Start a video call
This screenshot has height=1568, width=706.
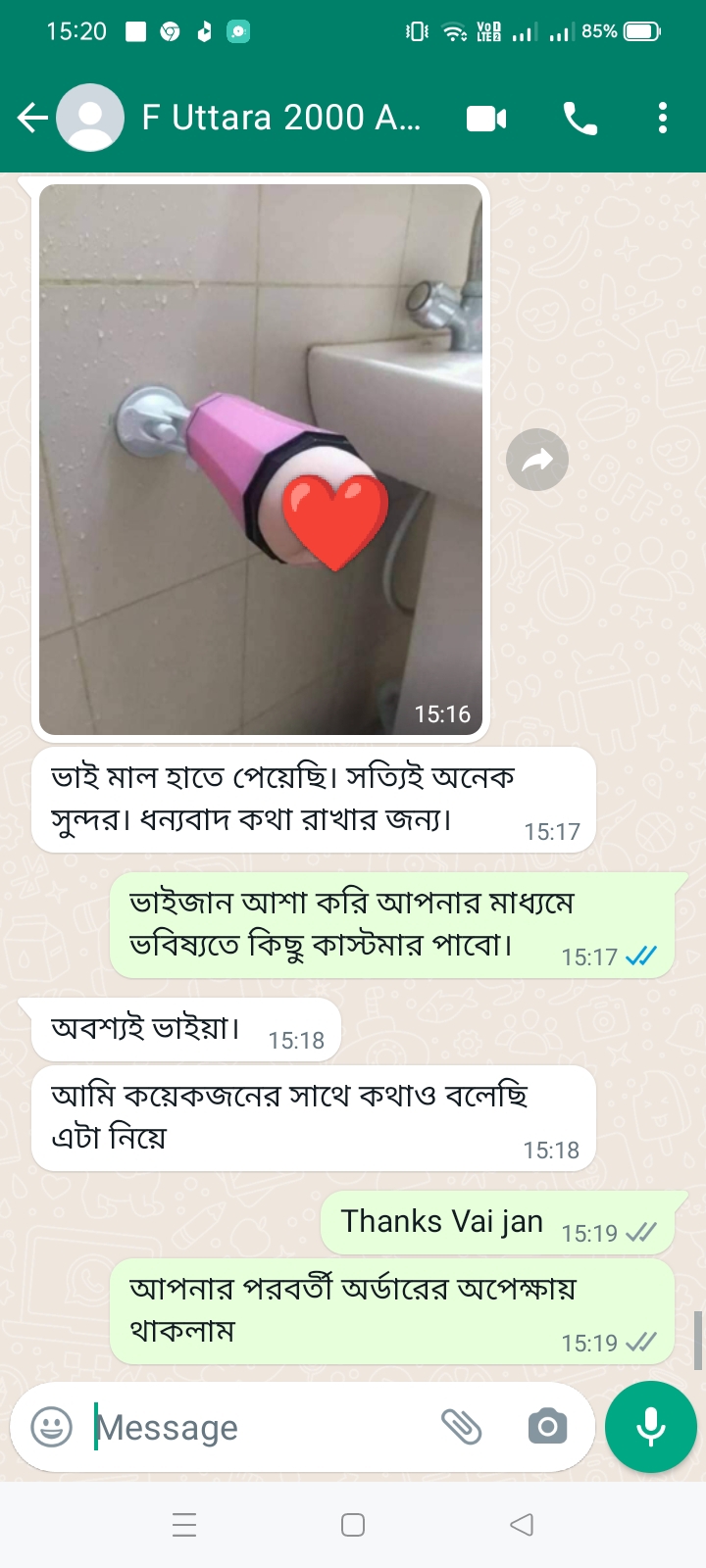point(486,119)
